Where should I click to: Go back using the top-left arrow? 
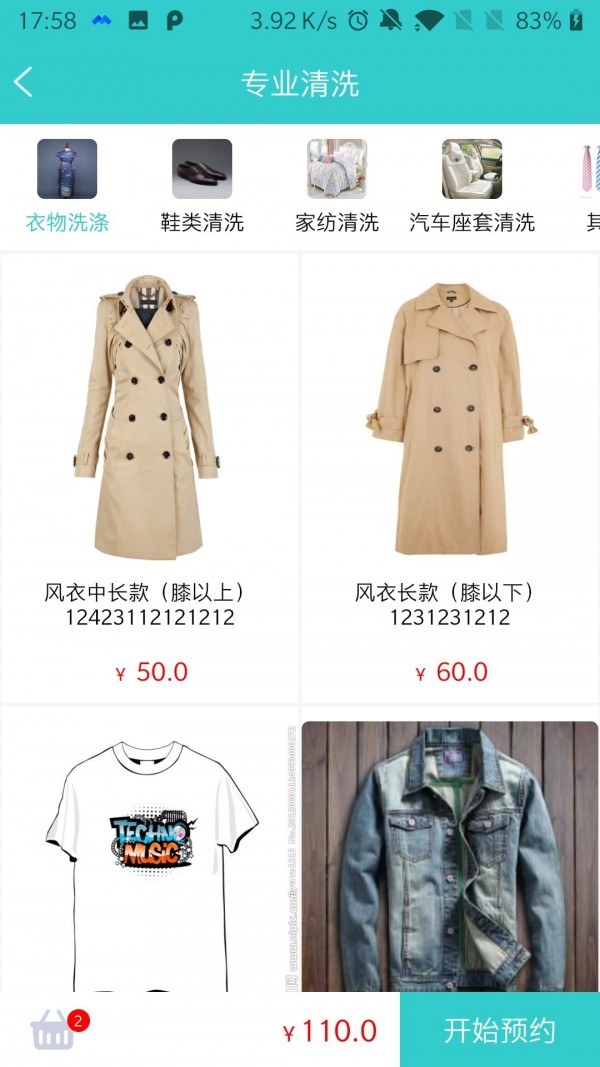(x=24, y=83)
